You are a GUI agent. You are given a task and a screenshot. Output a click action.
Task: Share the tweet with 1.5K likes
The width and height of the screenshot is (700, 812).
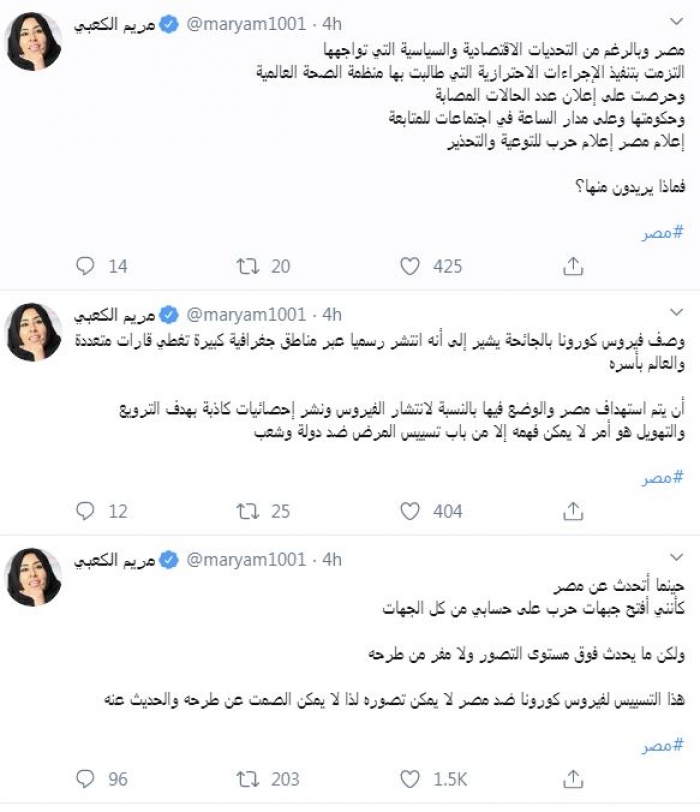point(573,777)
